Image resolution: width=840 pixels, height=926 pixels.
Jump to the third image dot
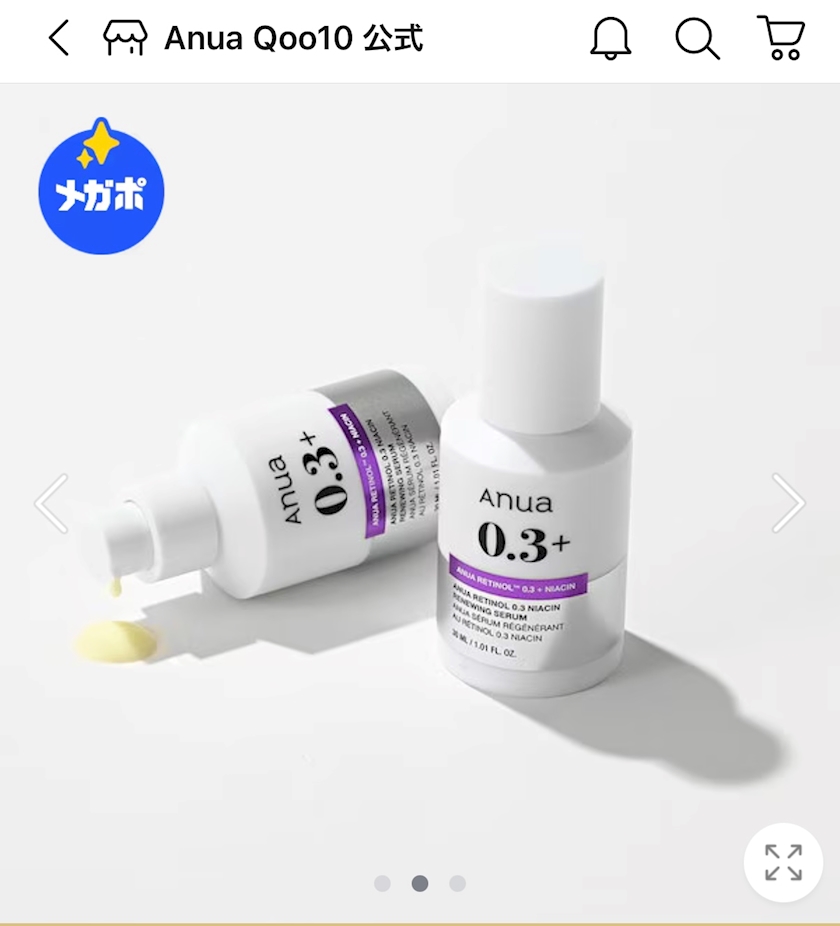[x=457, y=883]
